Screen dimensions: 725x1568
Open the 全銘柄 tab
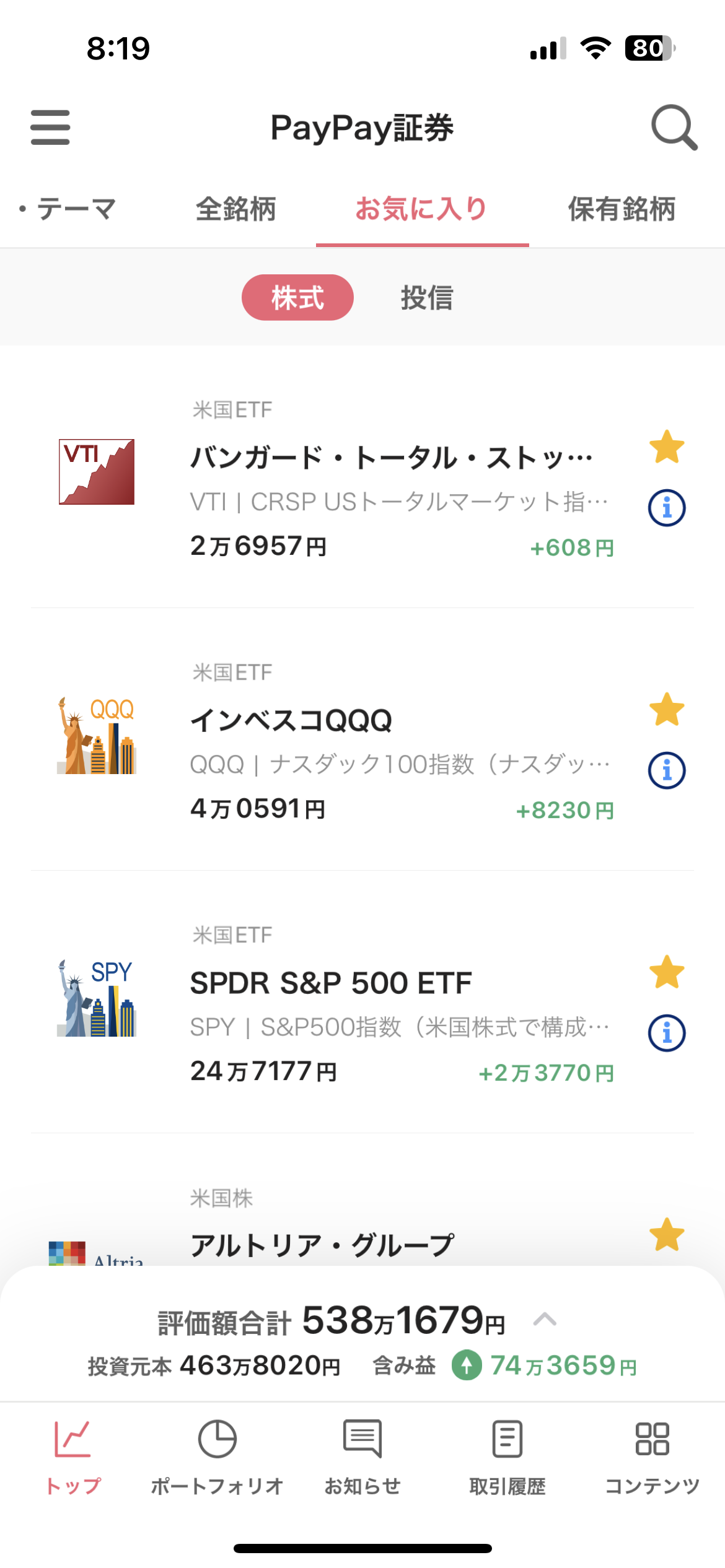tap(237, 210)
